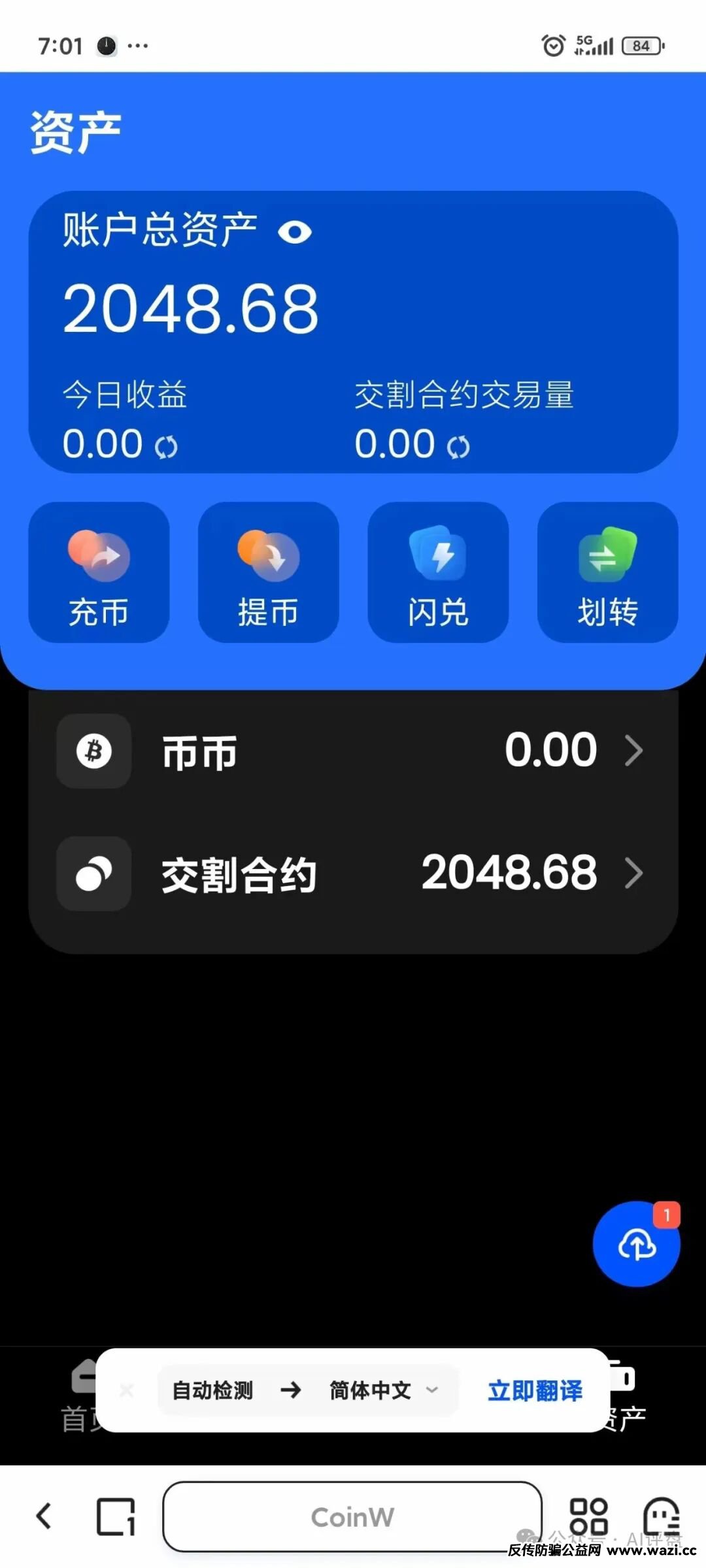Choose source language 自动检测
Screen dimensions: 706x1568
click(x=212, y=1390)
